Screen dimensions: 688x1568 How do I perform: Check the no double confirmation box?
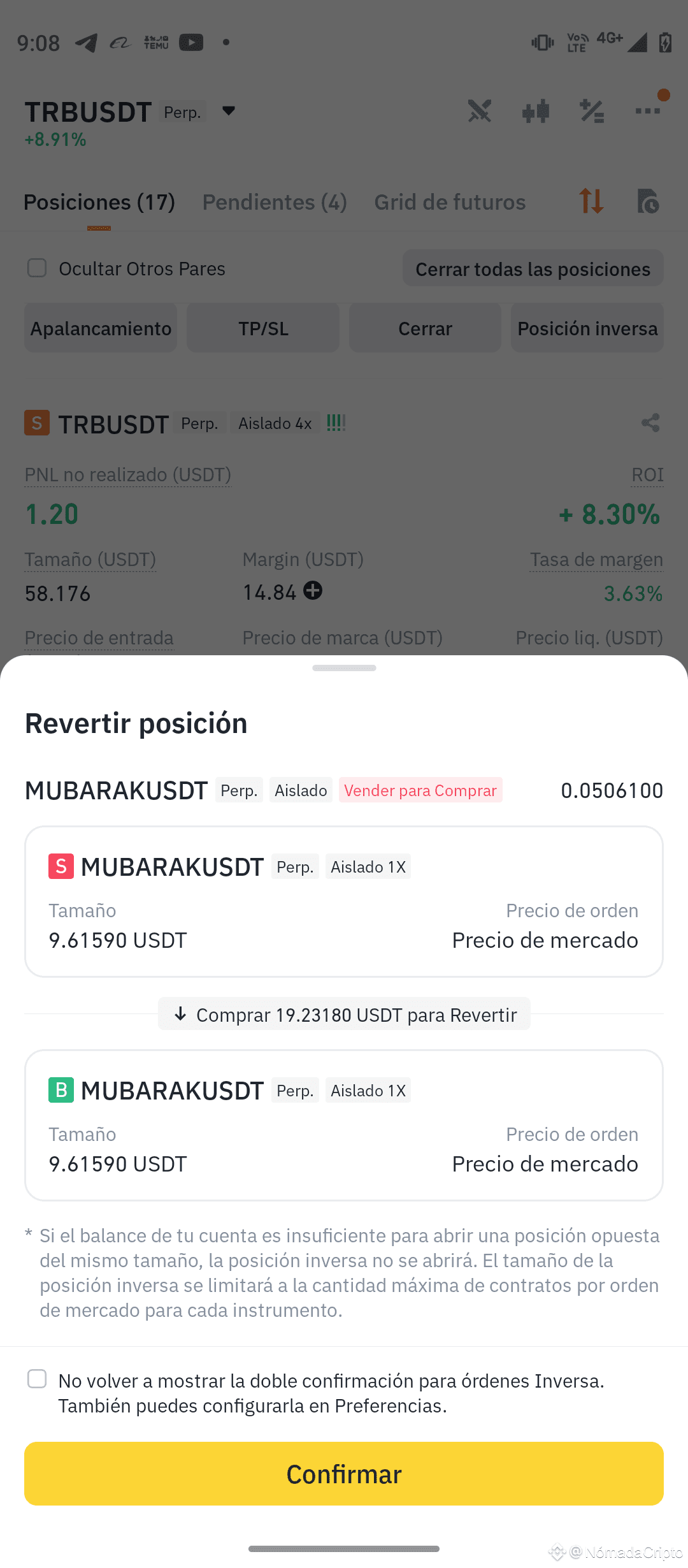pos(37,1379)
